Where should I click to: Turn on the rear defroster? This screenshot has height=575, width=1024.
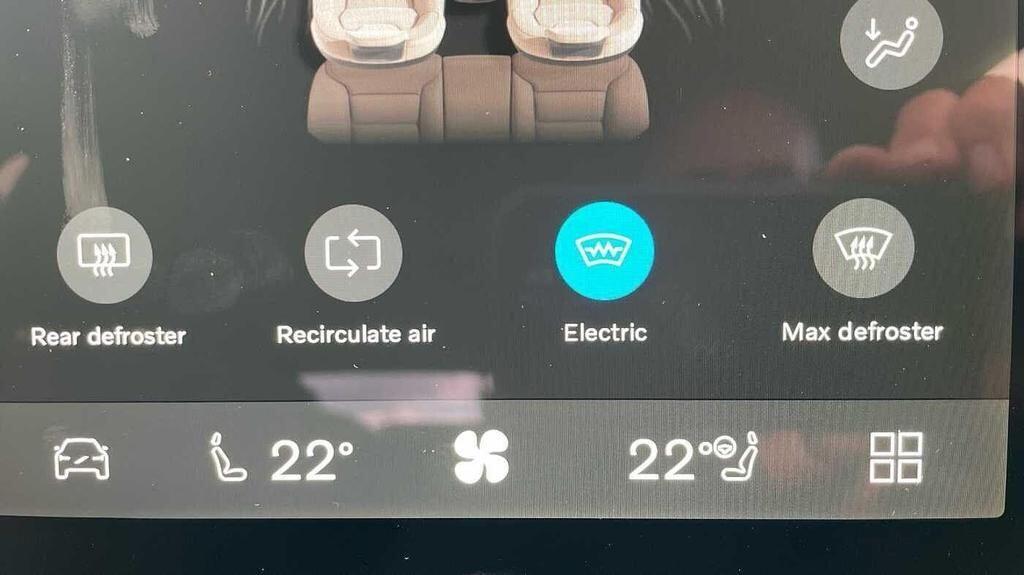pyautogui.click(x=104, y=254)
